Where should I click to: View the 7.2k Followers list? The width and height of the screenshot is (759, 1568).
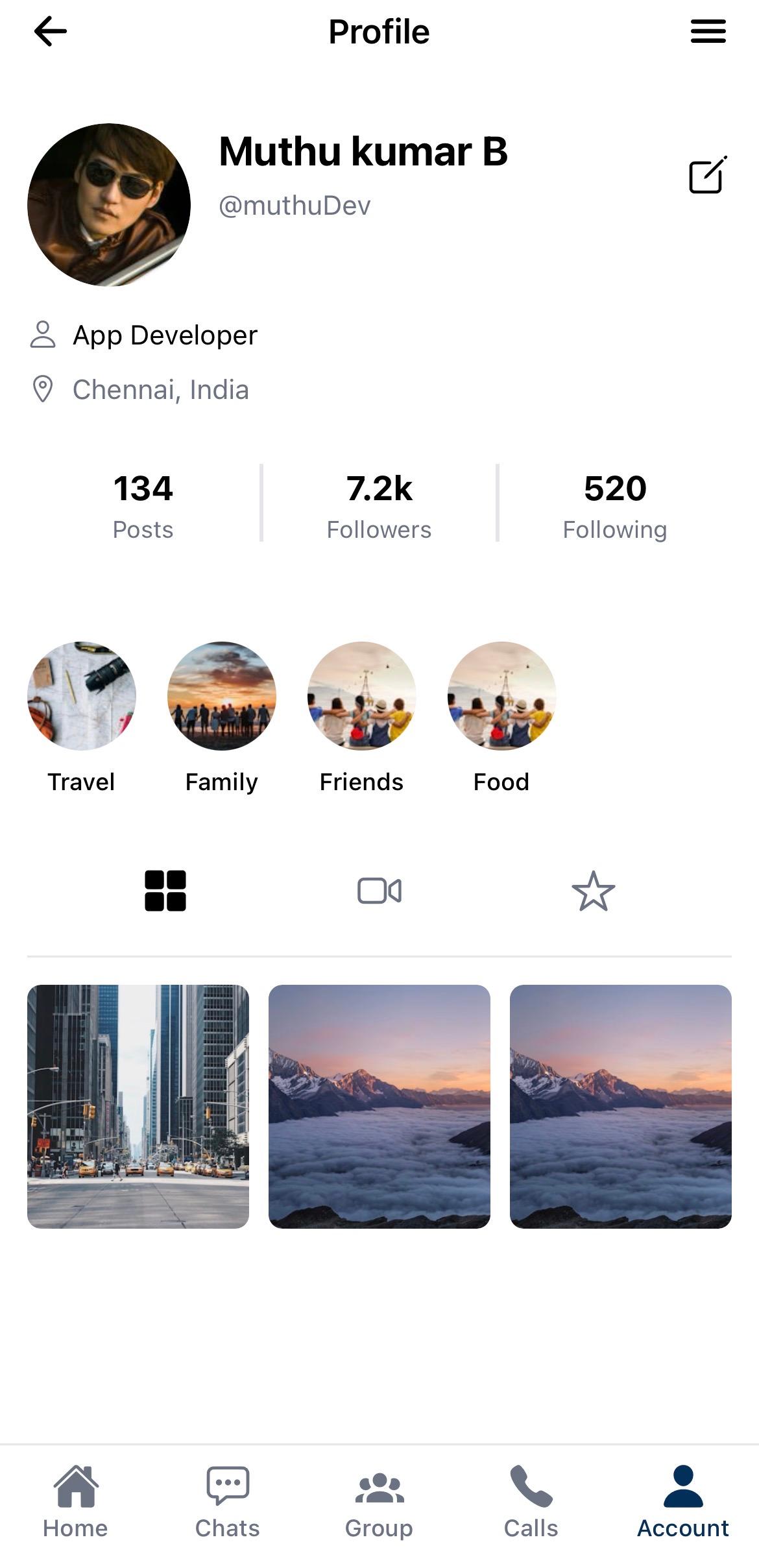379,505
